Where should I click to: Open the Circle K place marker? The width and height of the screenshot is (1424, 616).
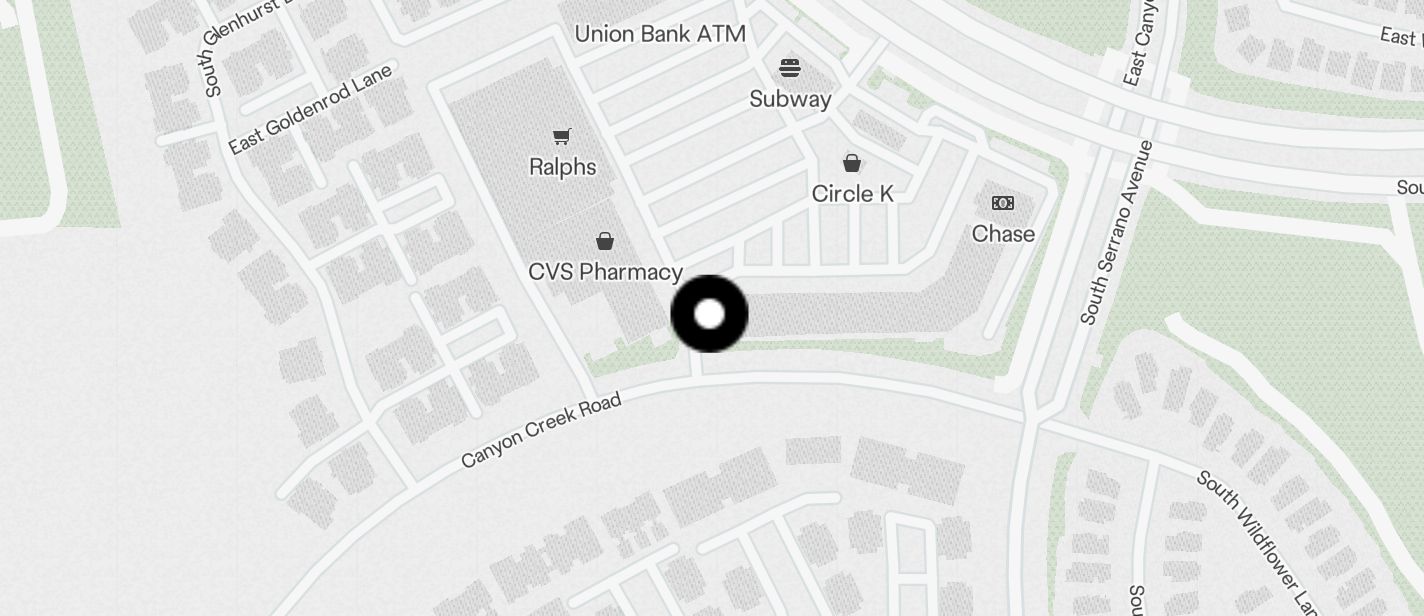tap(852, 163)
